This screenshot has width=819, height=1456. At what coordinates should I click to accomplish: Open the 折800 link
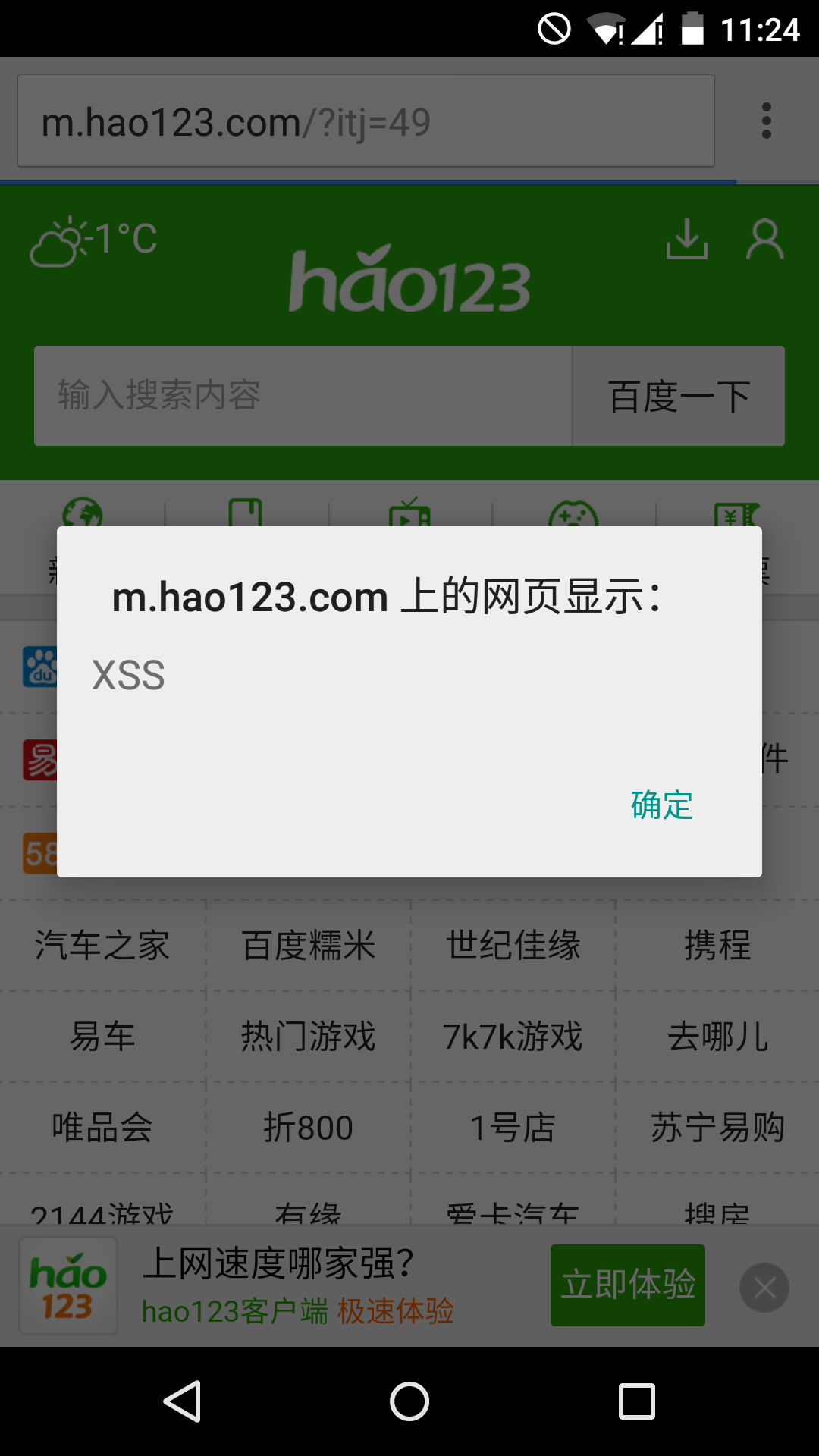pyautogui.click(x=308, y=1128)
